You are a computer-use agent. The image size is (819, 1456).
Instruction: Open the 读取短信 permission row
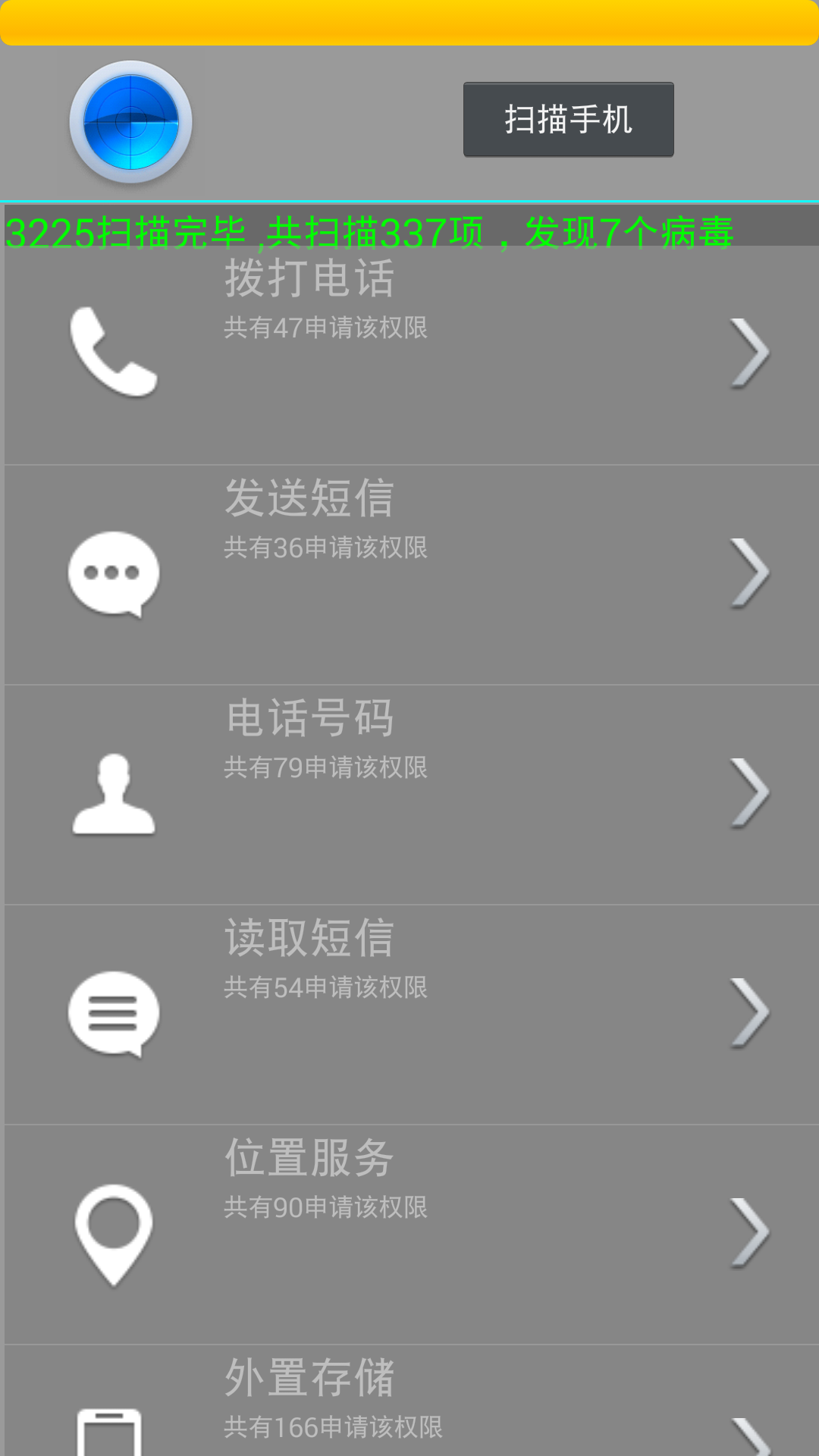[412, 1015]
